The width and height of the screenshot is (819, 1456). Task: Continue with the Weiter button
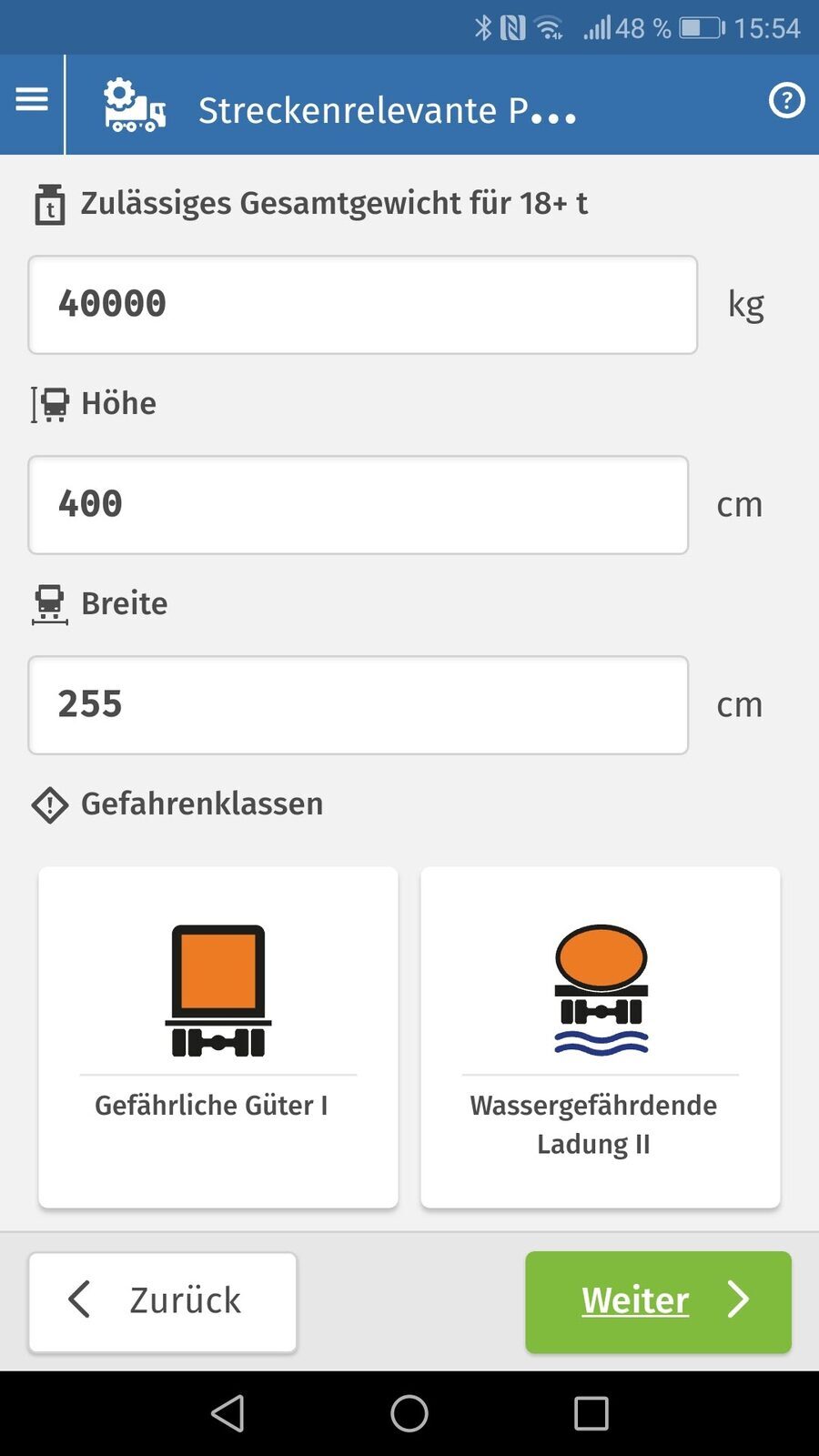tap(658, 1301)
